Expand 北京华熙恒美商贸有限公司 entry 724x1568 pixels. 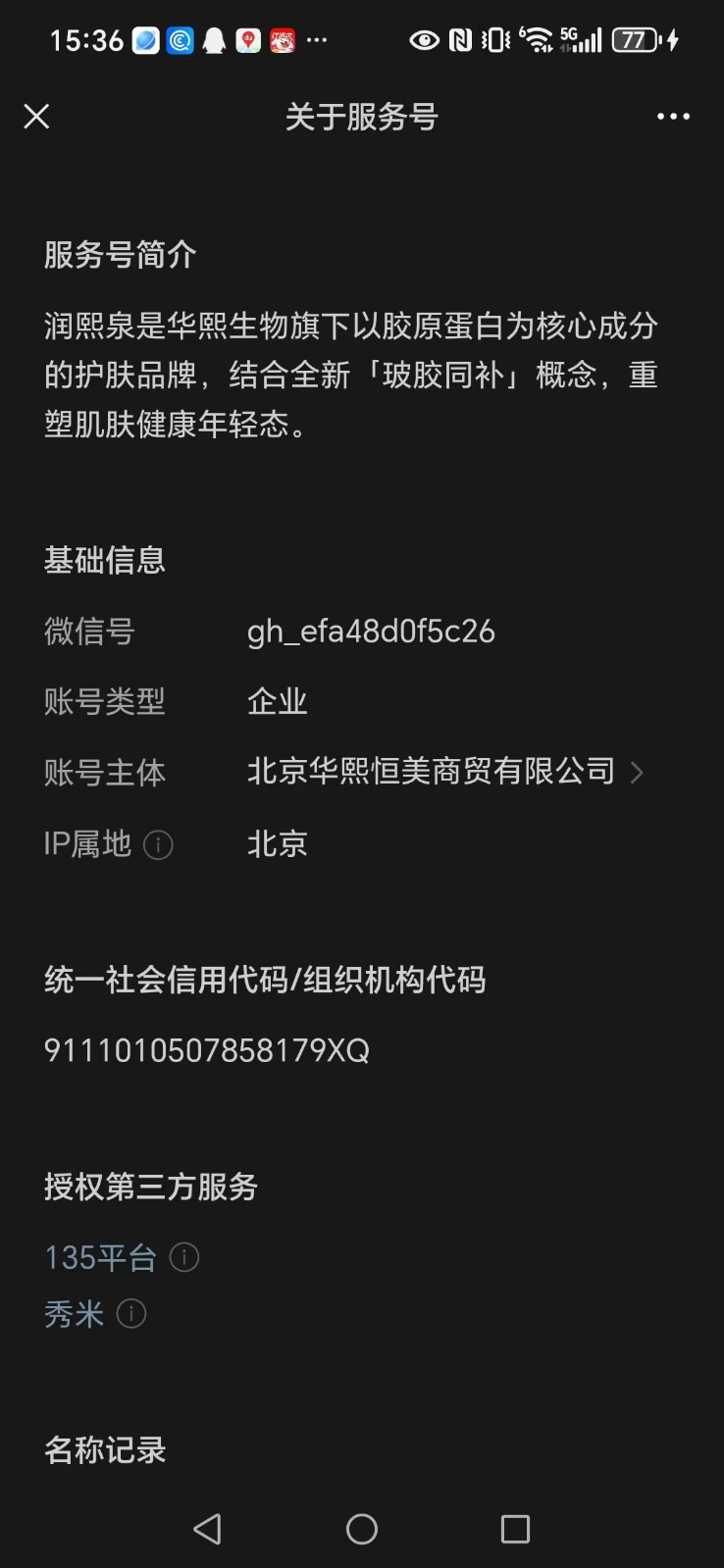pyautogui.click(x=432, y=772)
